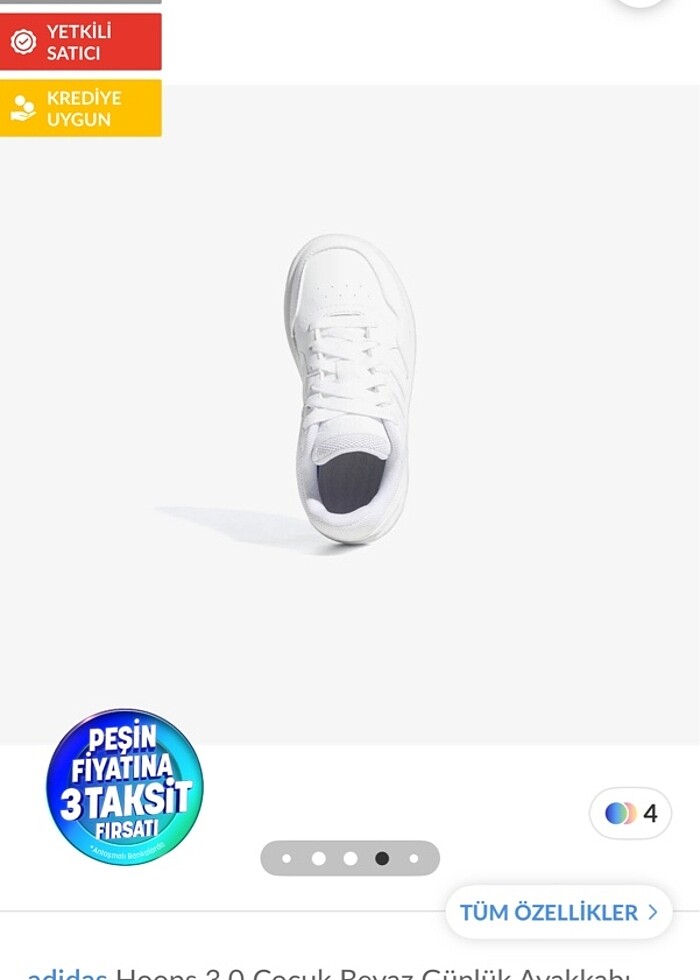The width and height of the screenshot is (700, 980).
Task: Open the 4 color options chip
Action: (x=631, y=813)
